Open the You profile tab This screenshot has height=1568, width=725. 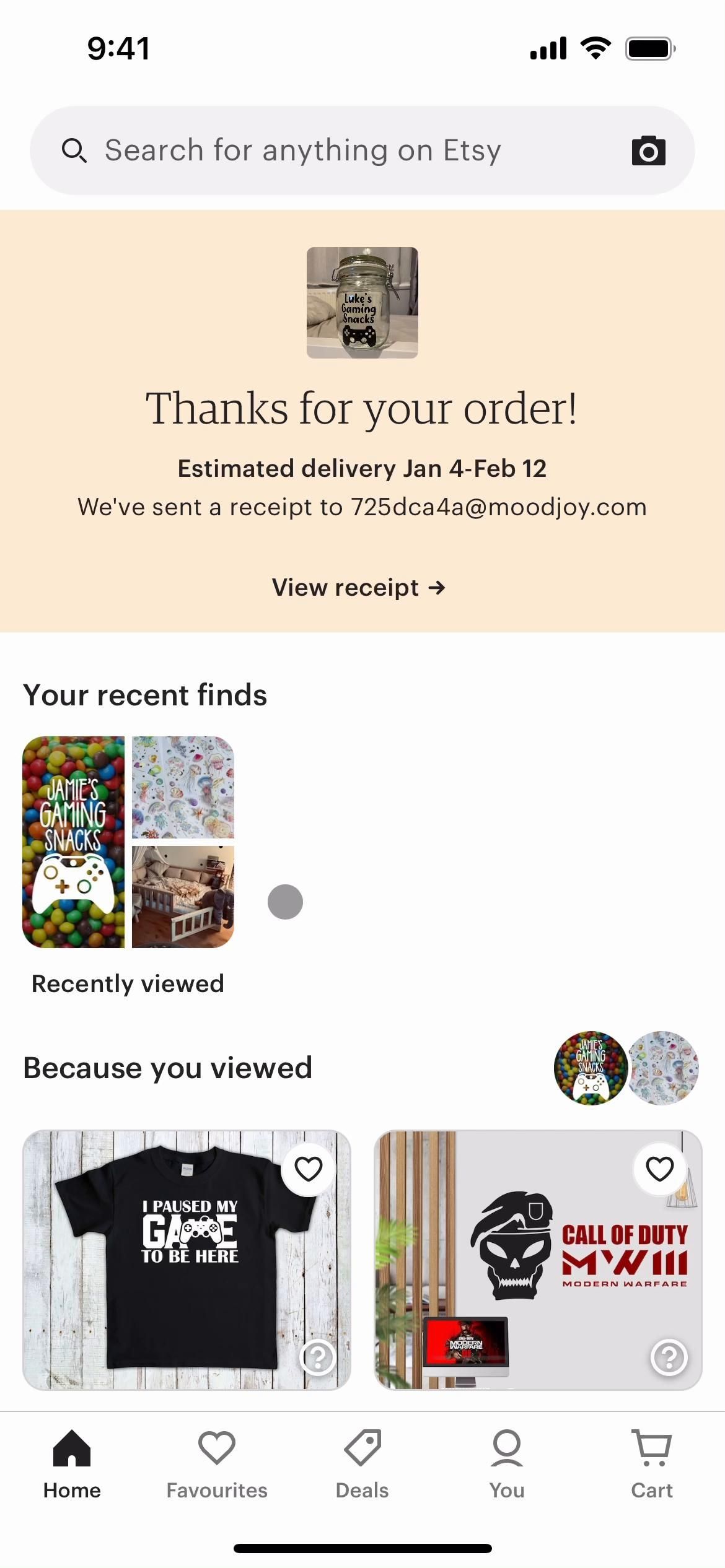pos(507,1465)
